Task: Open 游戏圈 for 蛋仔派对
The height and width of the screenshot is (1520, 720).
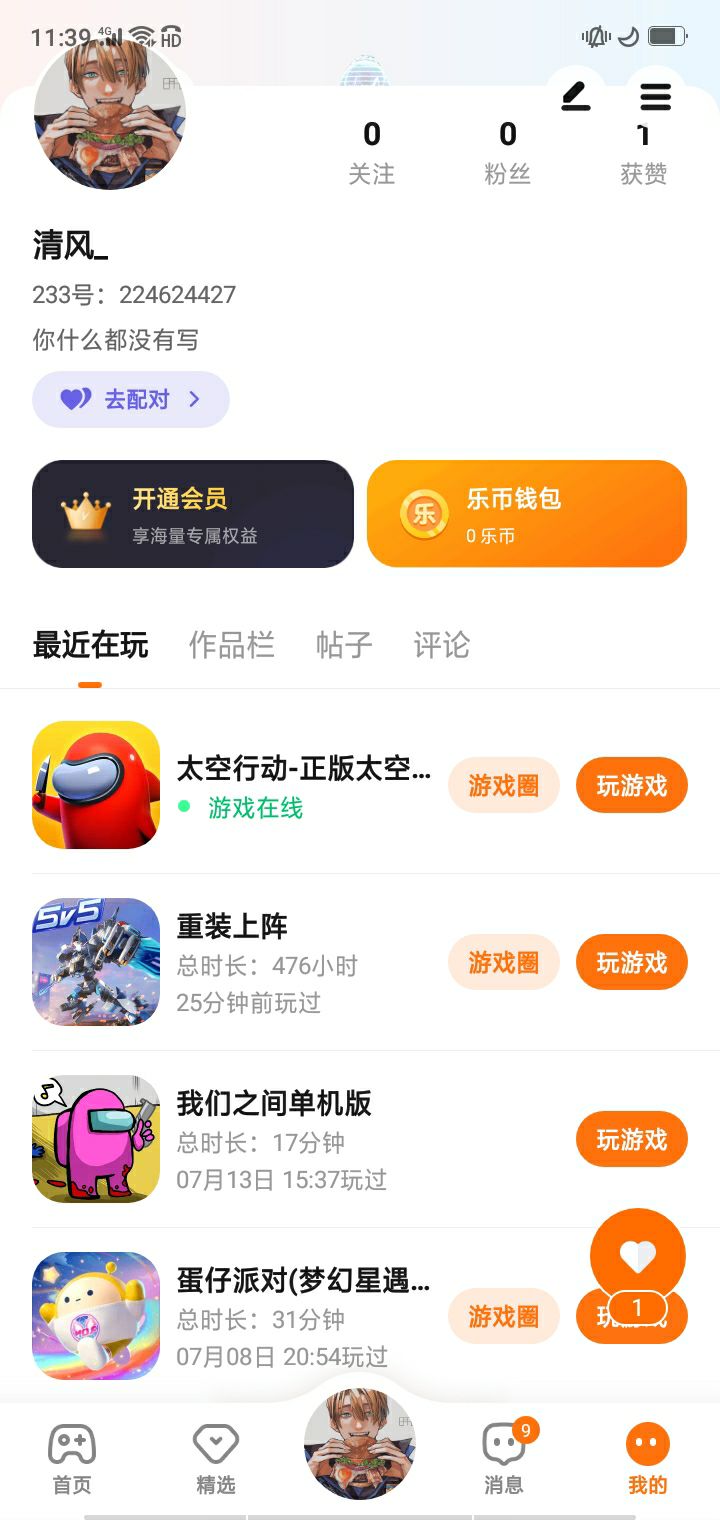Action: point(503,1317)
